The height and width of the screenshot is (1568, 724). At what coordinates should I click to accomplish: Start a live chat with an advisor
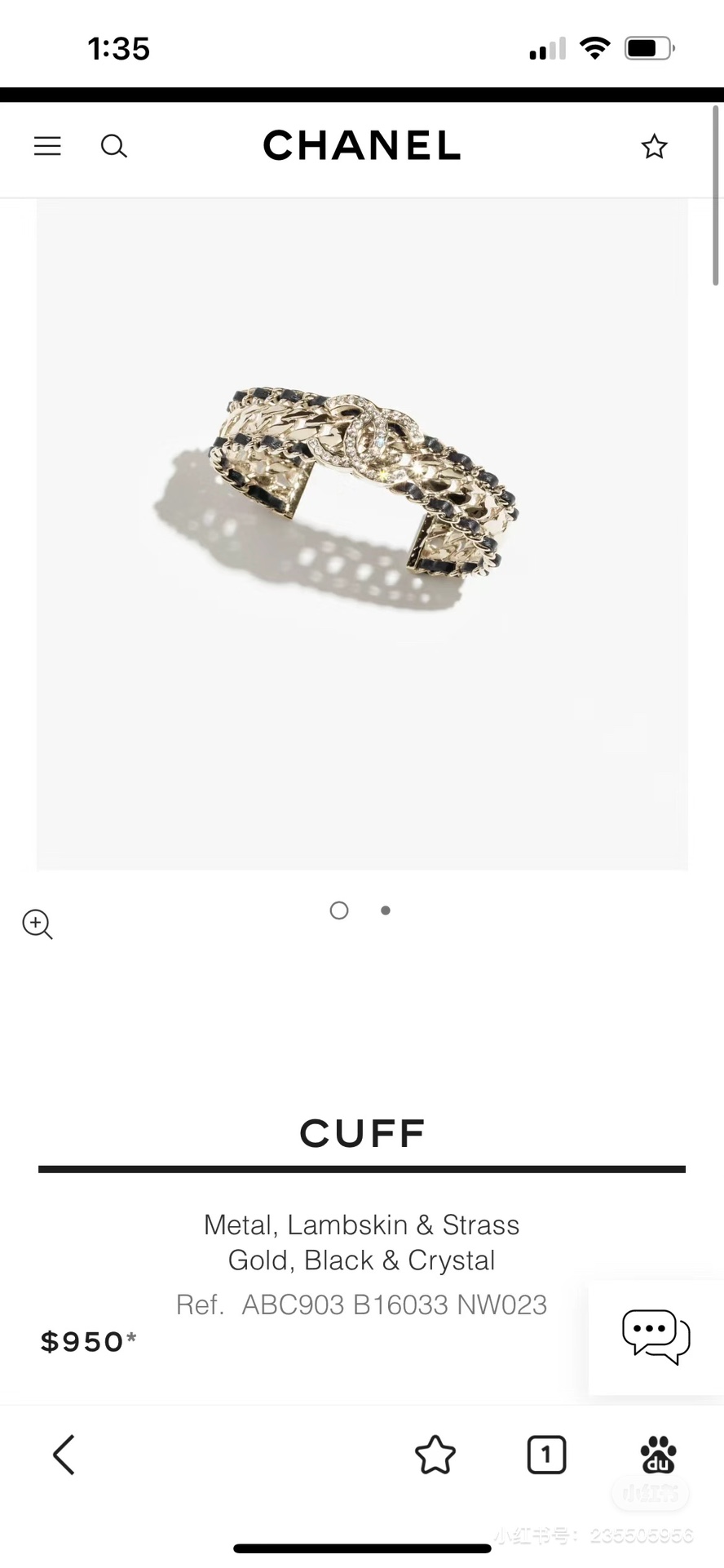(656, 1336)
